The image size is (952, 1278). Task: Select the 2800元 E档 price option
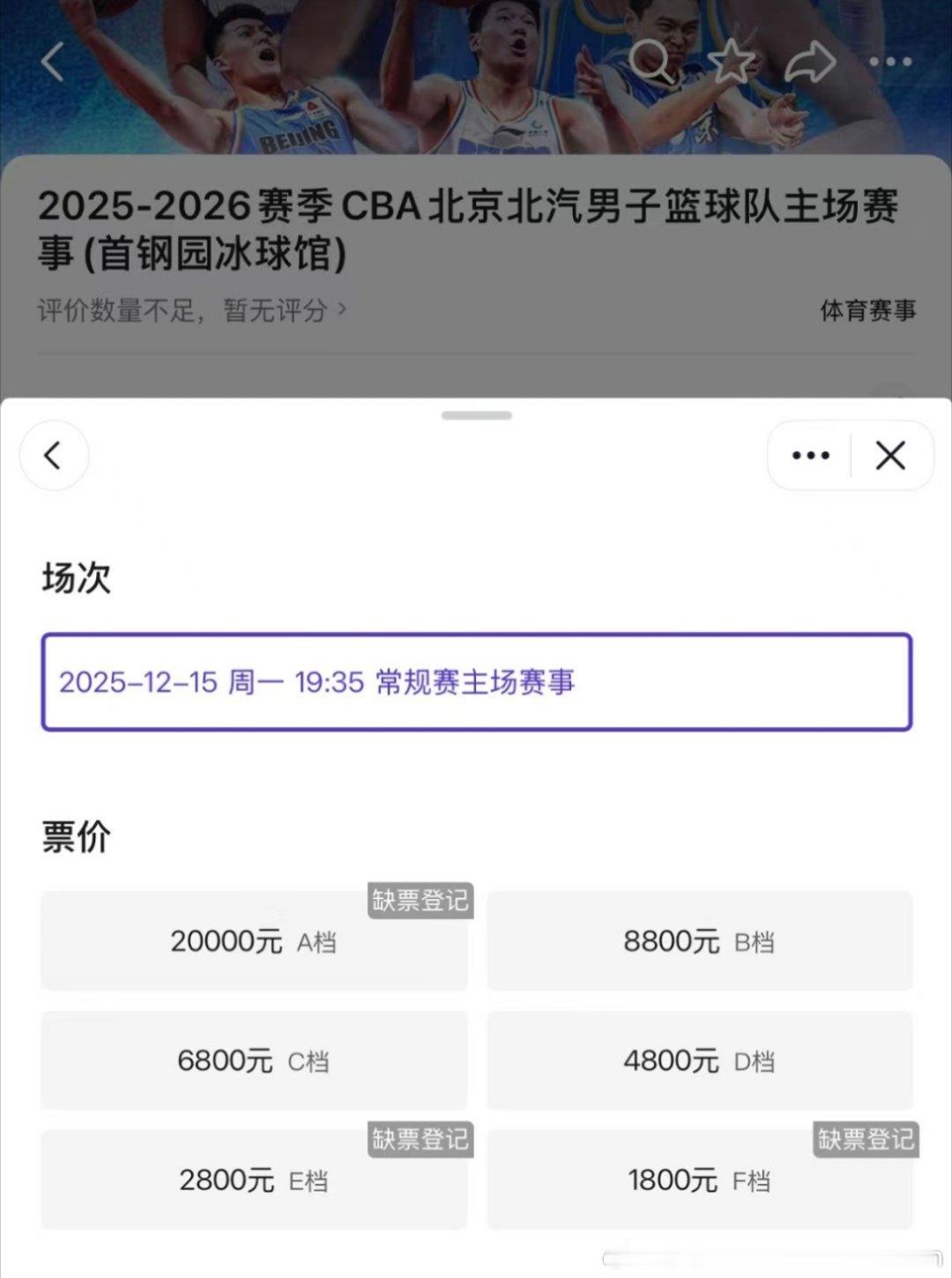pyautogui.click(x=252, y=1178)
